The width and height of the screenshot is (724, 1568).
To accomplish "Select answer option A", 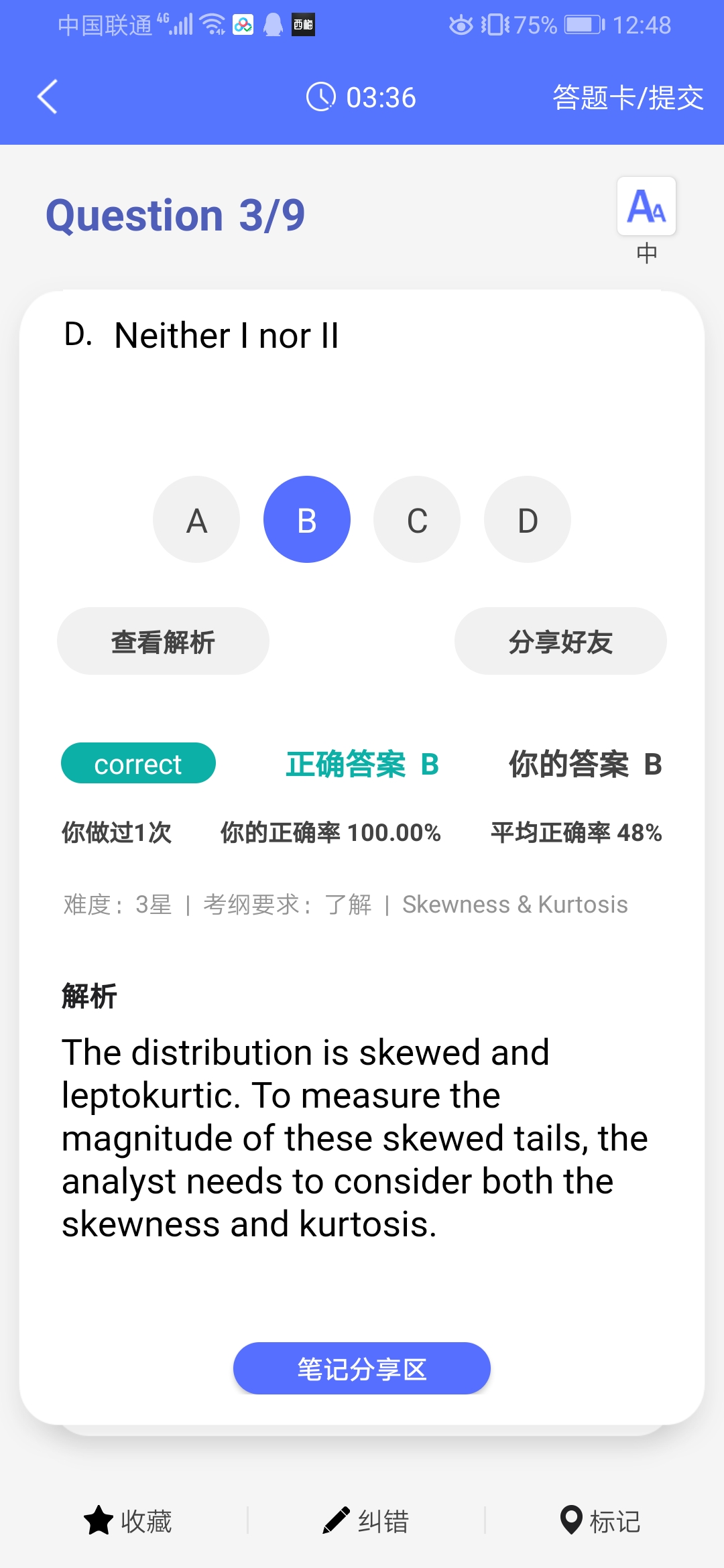I will coord(196,520).
